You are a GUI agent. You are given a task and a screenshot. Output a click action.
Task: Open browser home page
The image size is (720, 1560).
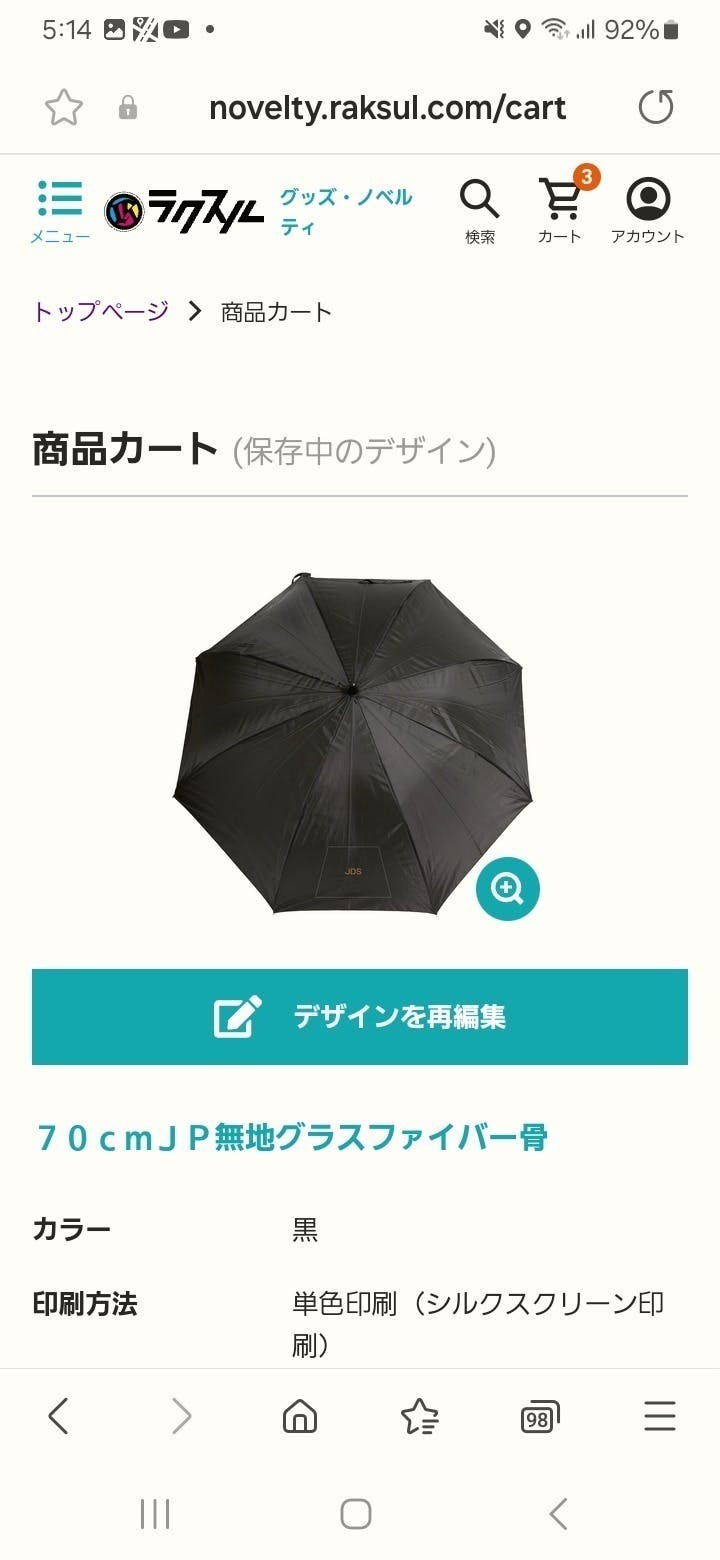[x=299, y=1416]
